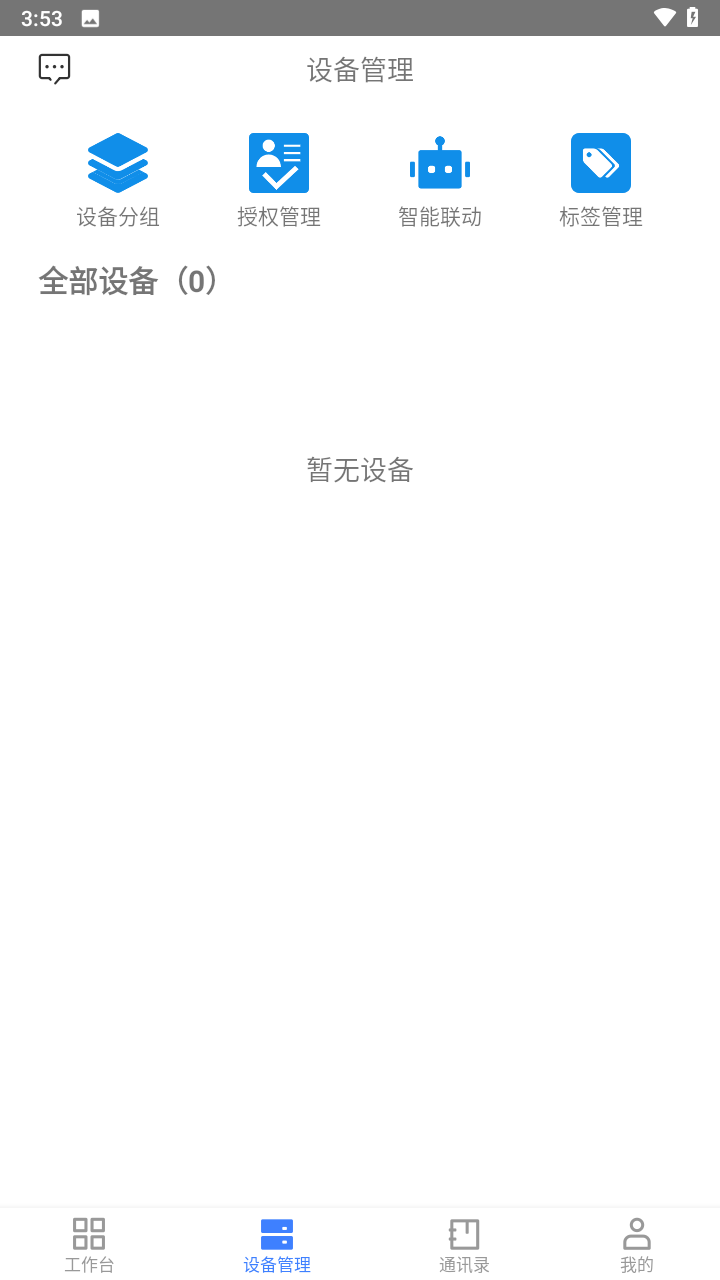Tap the image icon in the status bar

click(x=92, y=17)
